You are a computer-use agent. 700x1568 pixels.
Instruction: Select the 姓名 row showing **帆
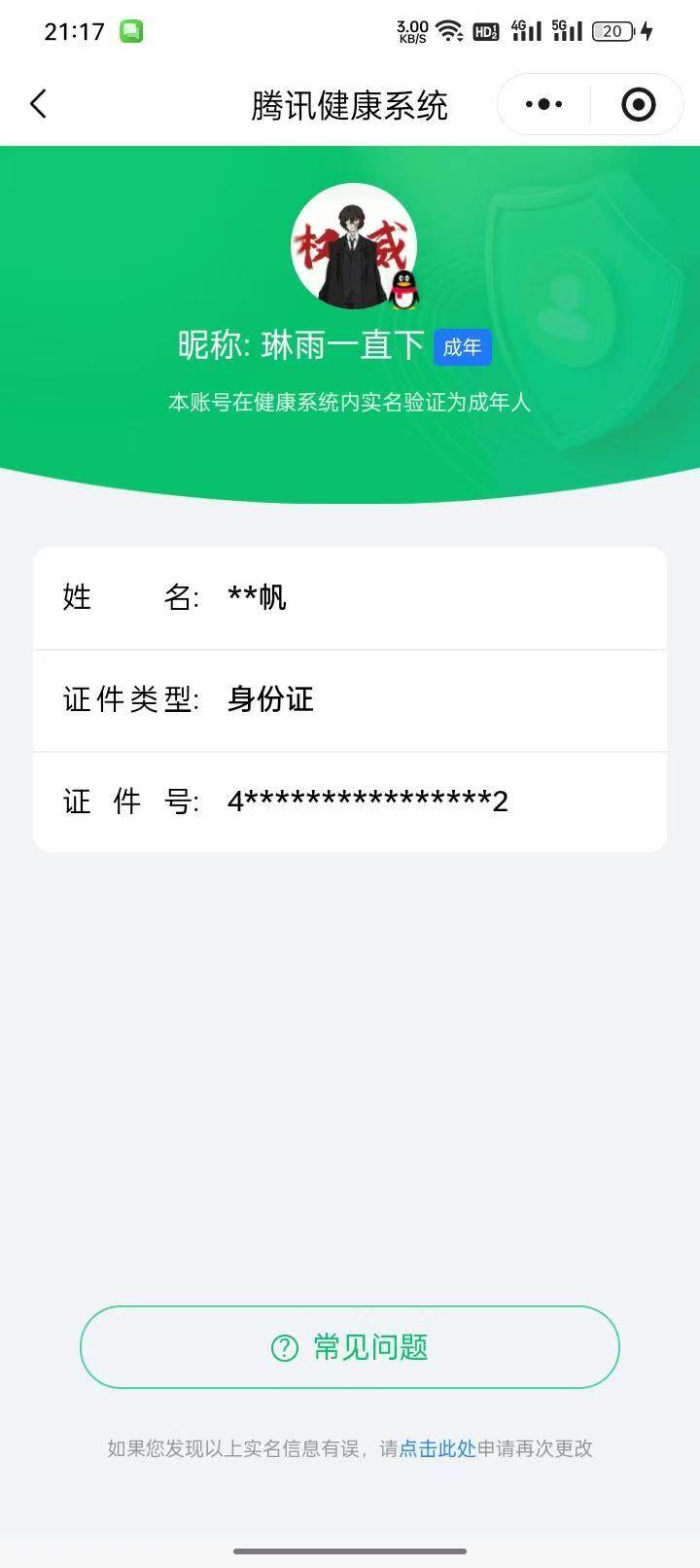tap(348, 597)
